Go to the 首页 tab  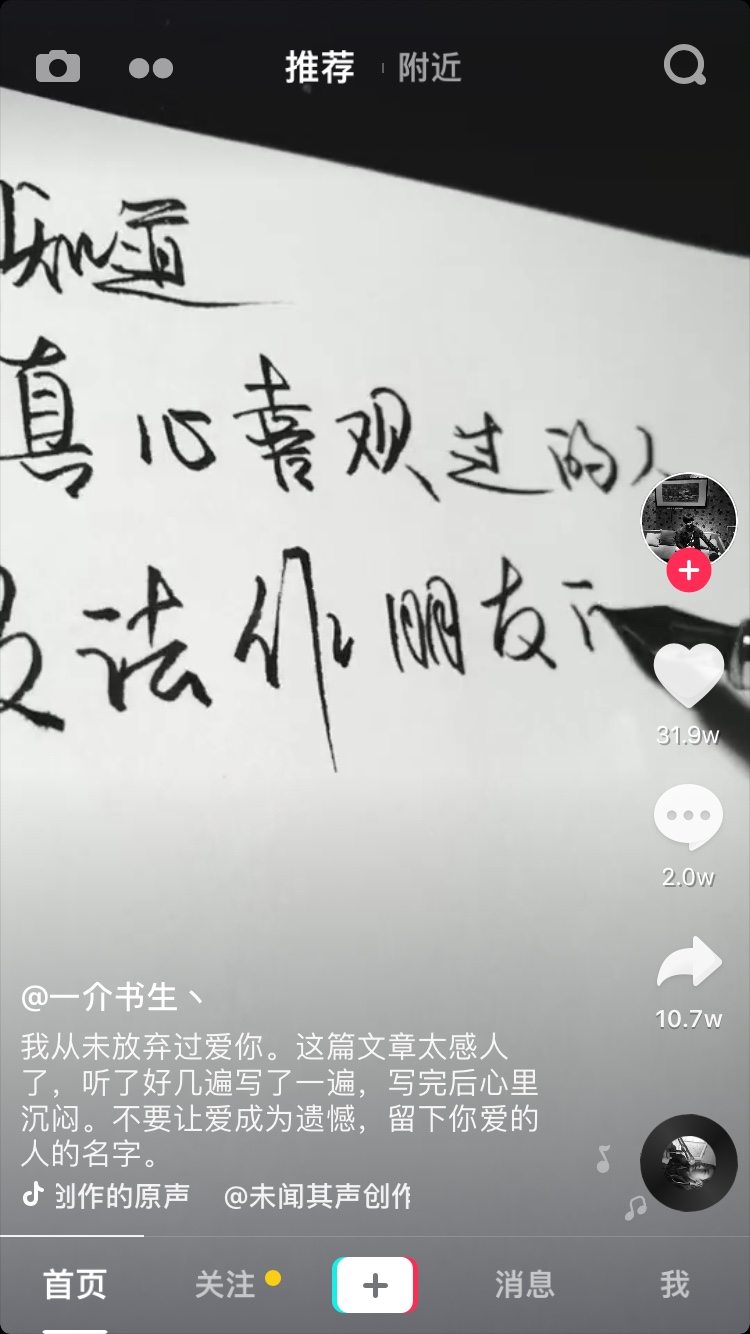74,1284
